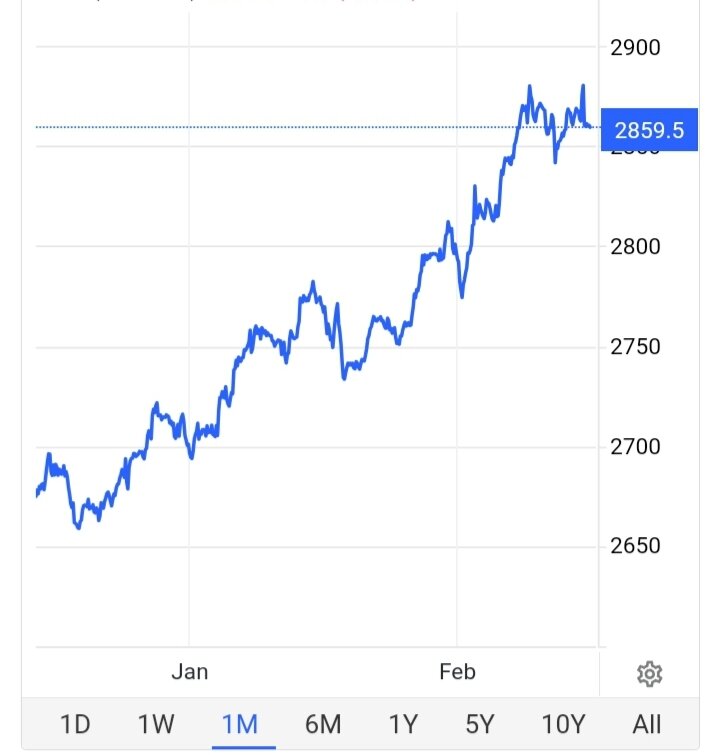The width and height of the screenshot is (720, 755).
Task: Show the 6M price history
Action: coord(322,724)
